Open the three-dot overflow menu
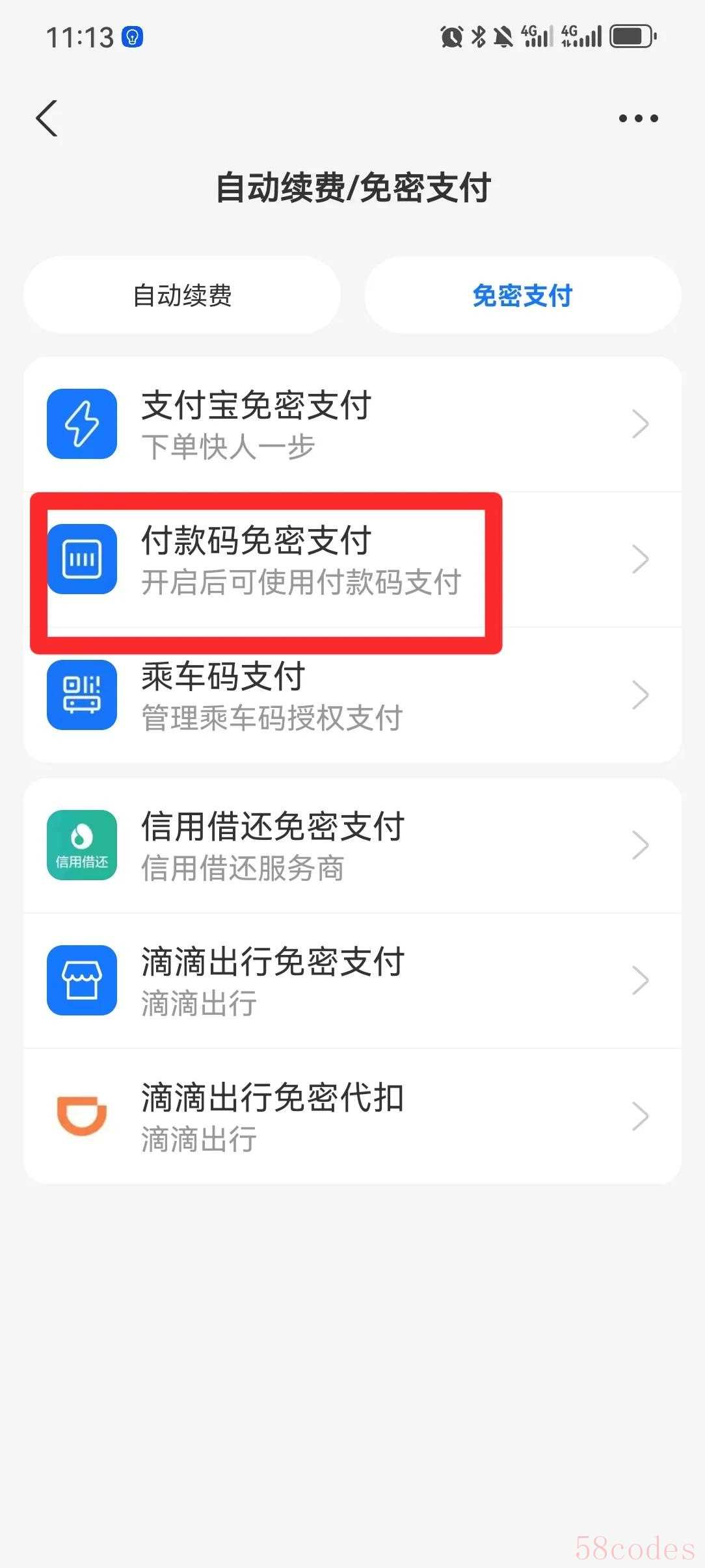Image resolution: width=705 pixels, height=1568 pixels. pos(638,118)
